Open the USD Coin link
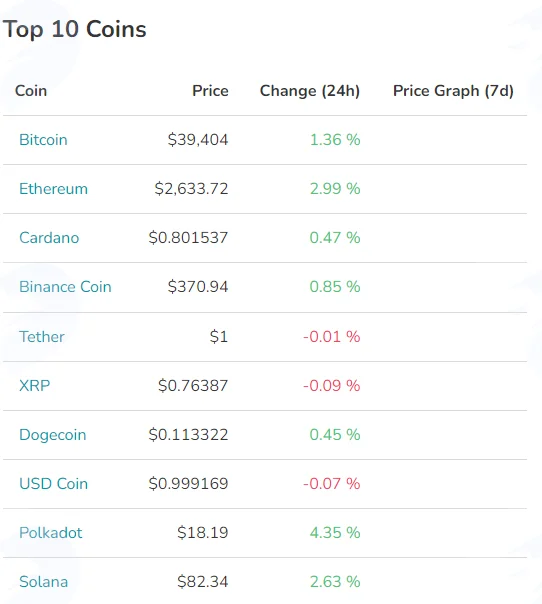The width and height of the screenshot is (542, 604). click(x=54, y=483)
